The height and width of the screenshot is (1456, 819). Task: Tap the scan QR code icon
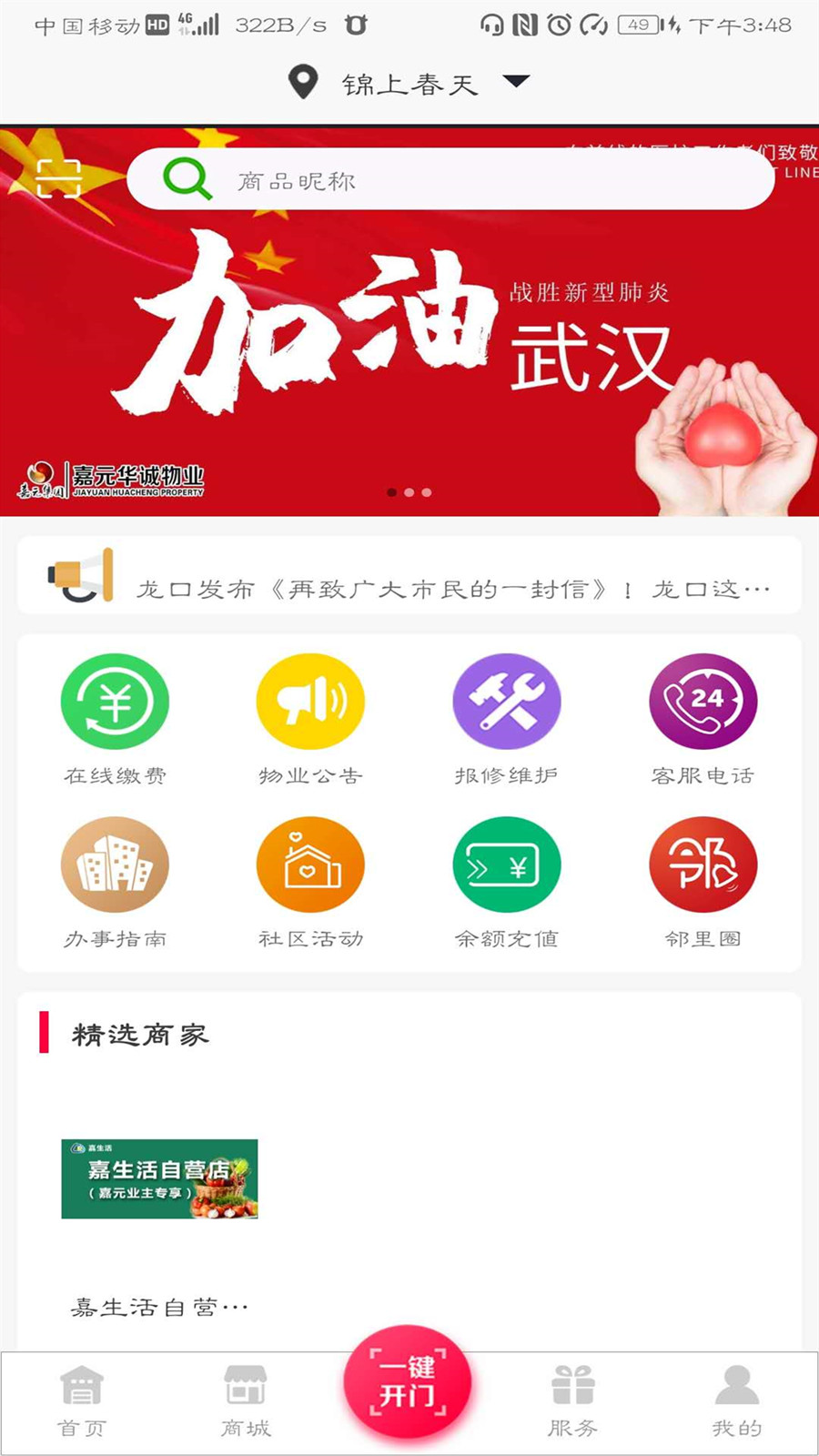(59, 178)
